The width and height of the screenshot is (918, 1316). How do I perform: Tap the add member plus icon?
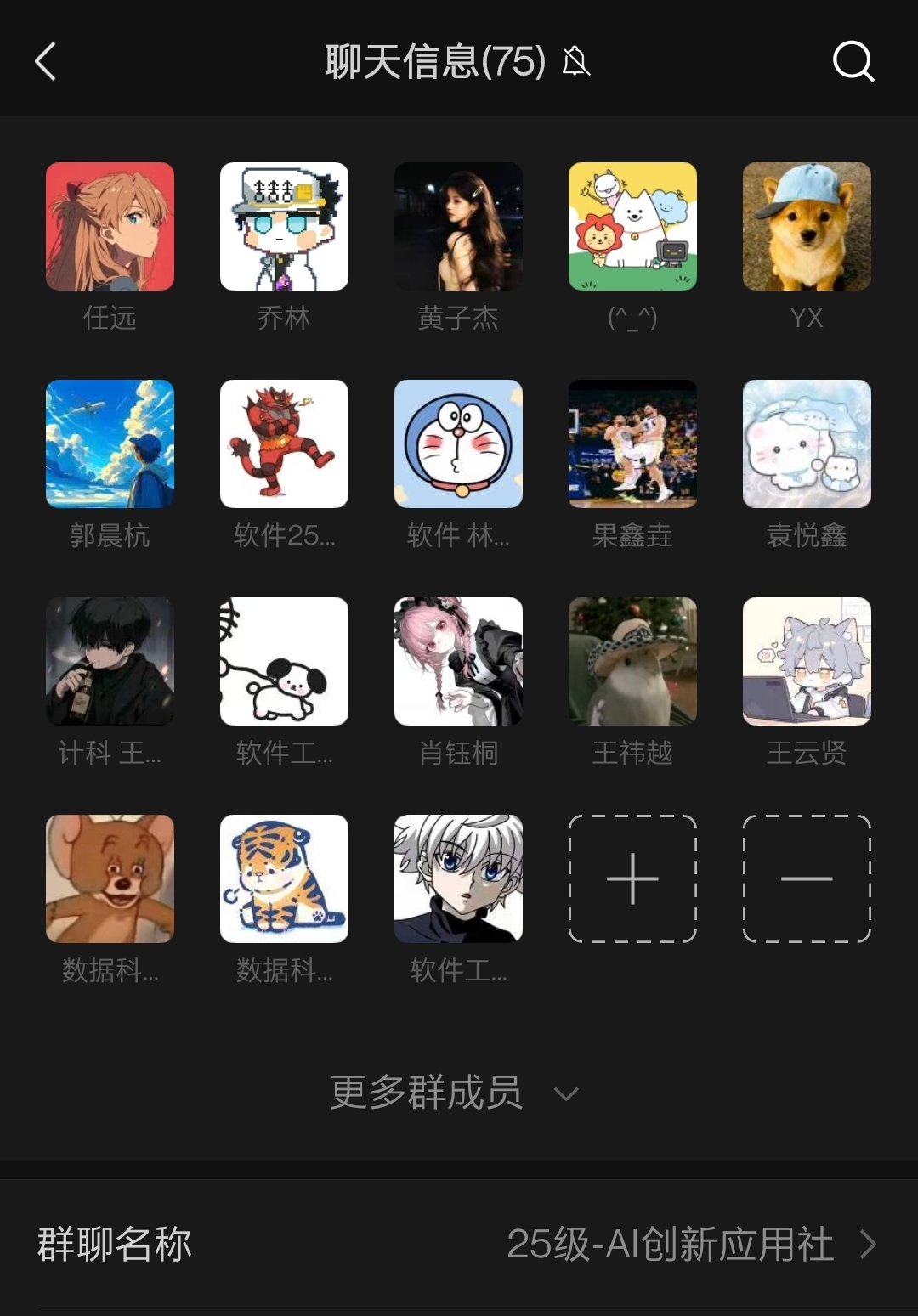click(x=632, y=879)
